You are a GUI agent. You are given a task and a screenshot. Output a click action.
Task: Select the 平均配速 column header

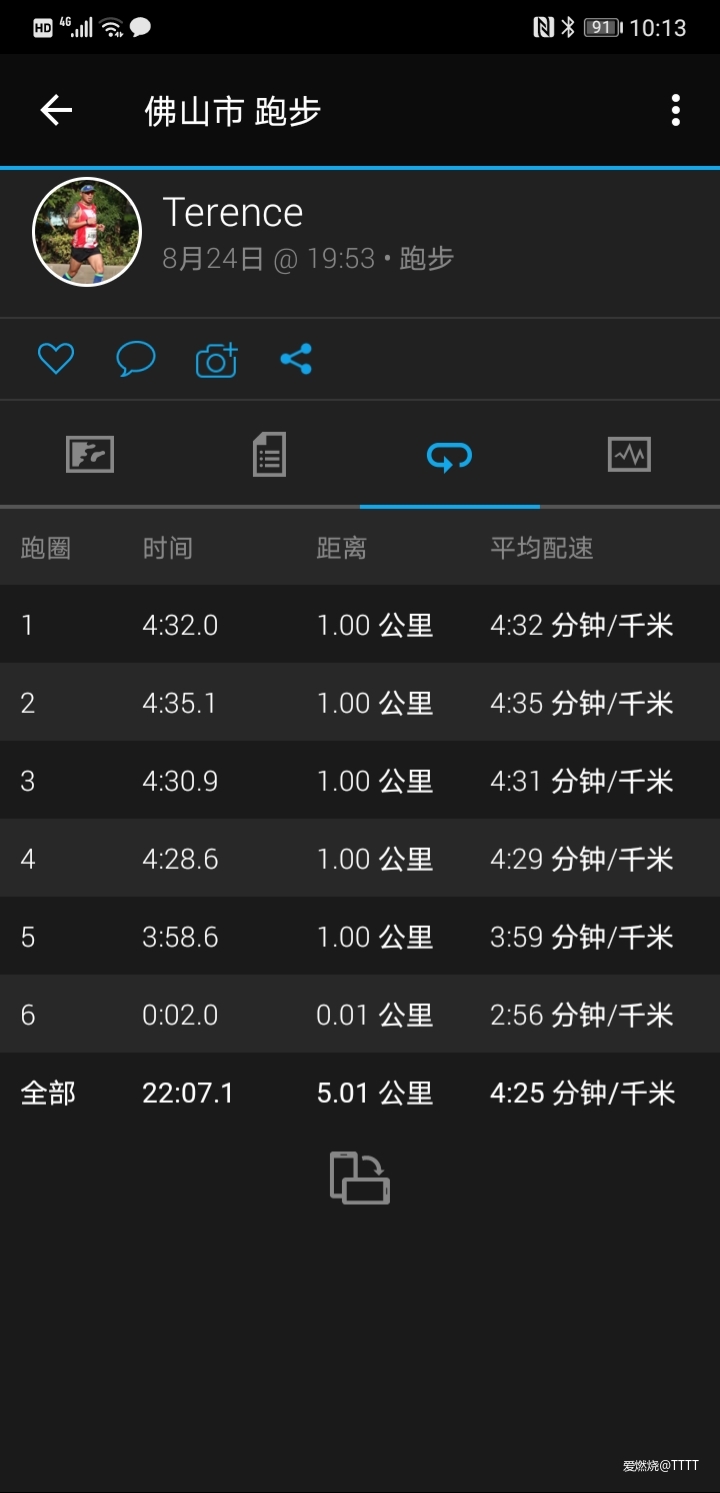click(541, 547)
